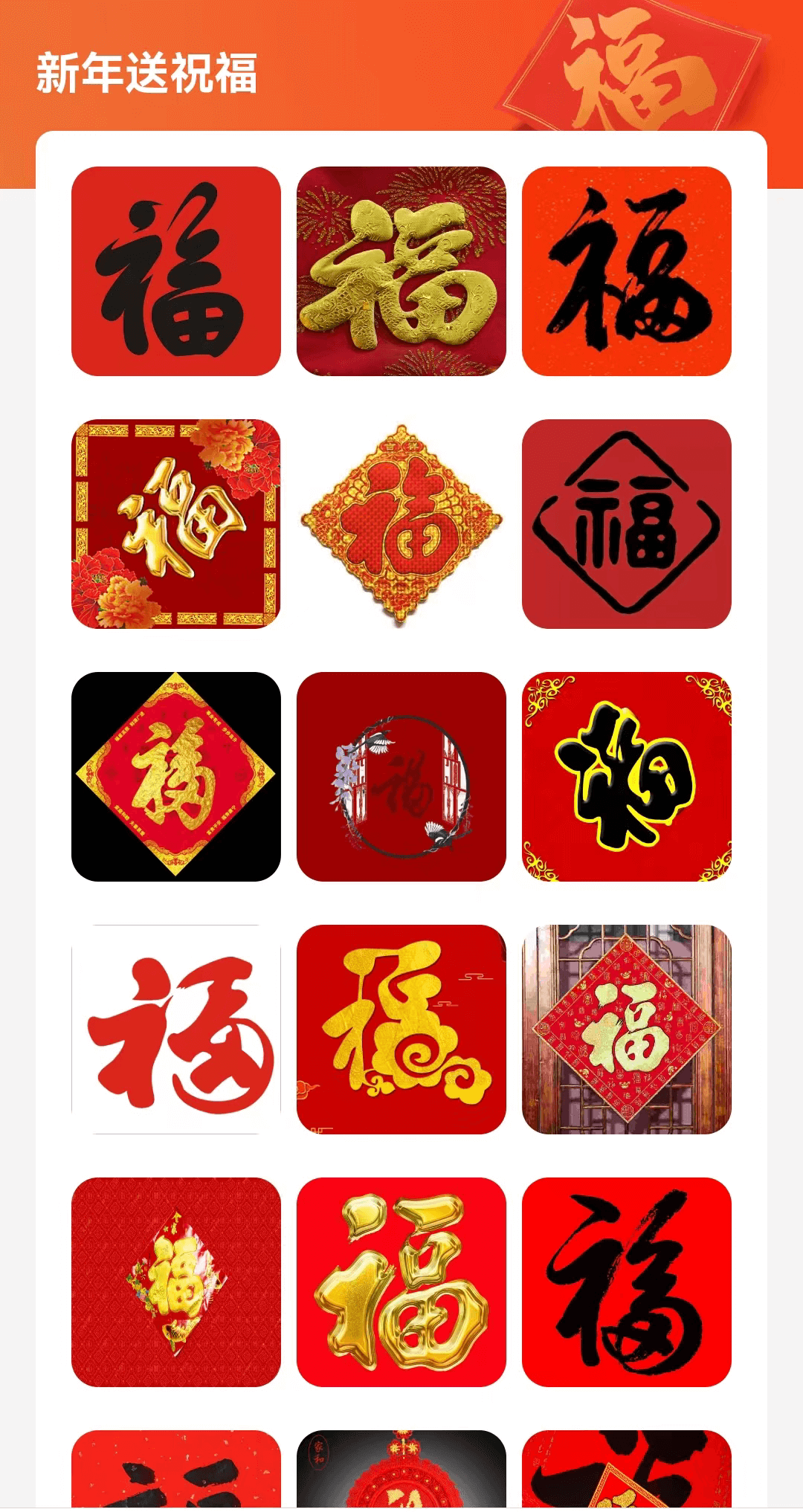Screen dimensions: 803x1512
Task: Choose the black brush calligraphy Fu on orange-red background
Action: pyautogui.click(x=628, y=271)
